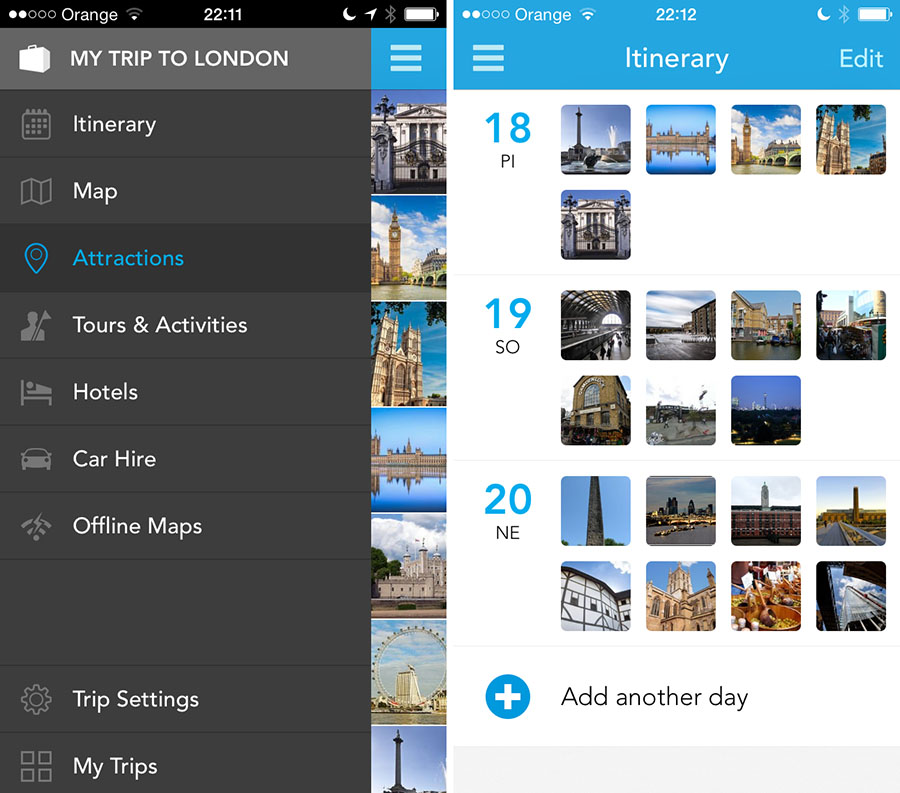
Task: Open the Globe theatre photo in day 20
Action: pos(596,596)
